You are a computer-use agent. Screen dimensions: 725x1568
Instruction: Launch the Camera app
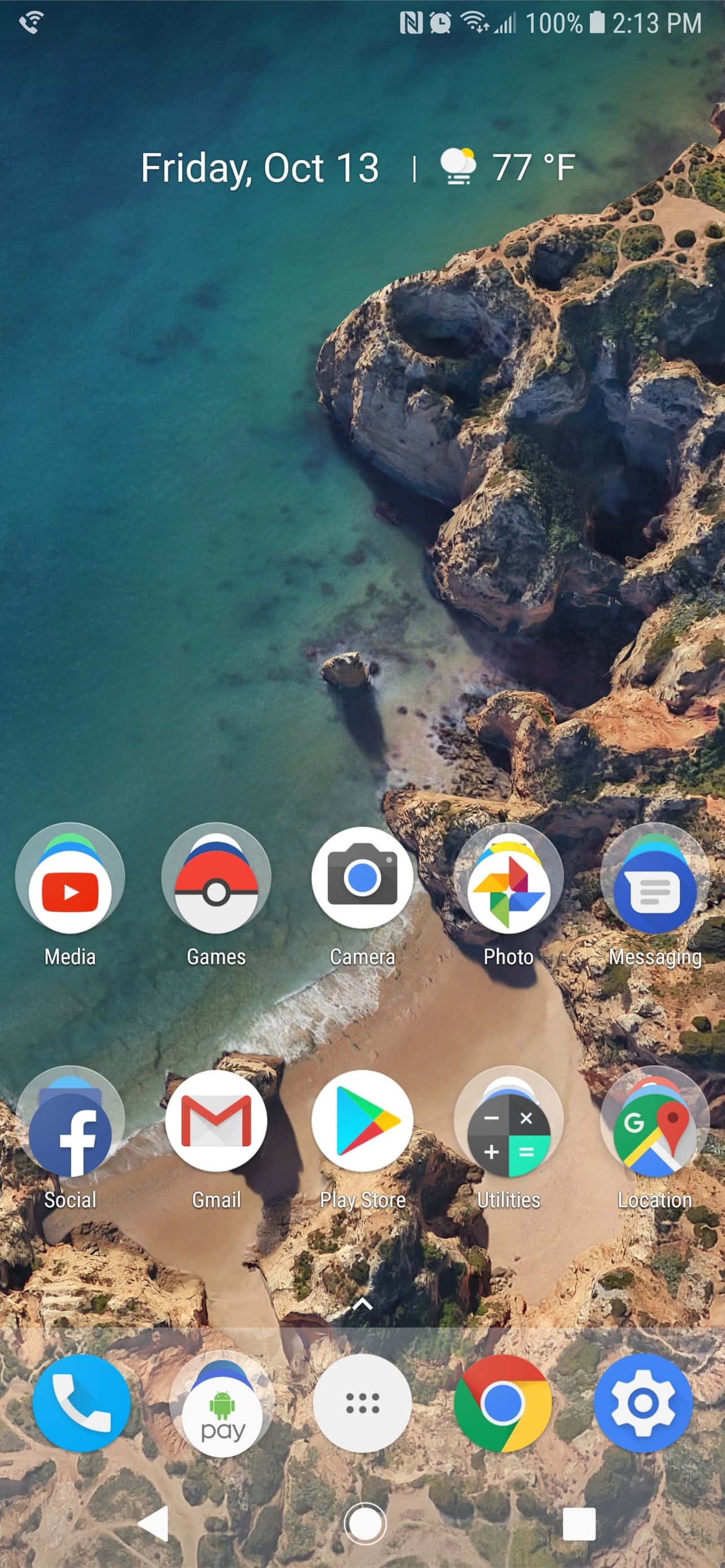click(x=362, y=878)
